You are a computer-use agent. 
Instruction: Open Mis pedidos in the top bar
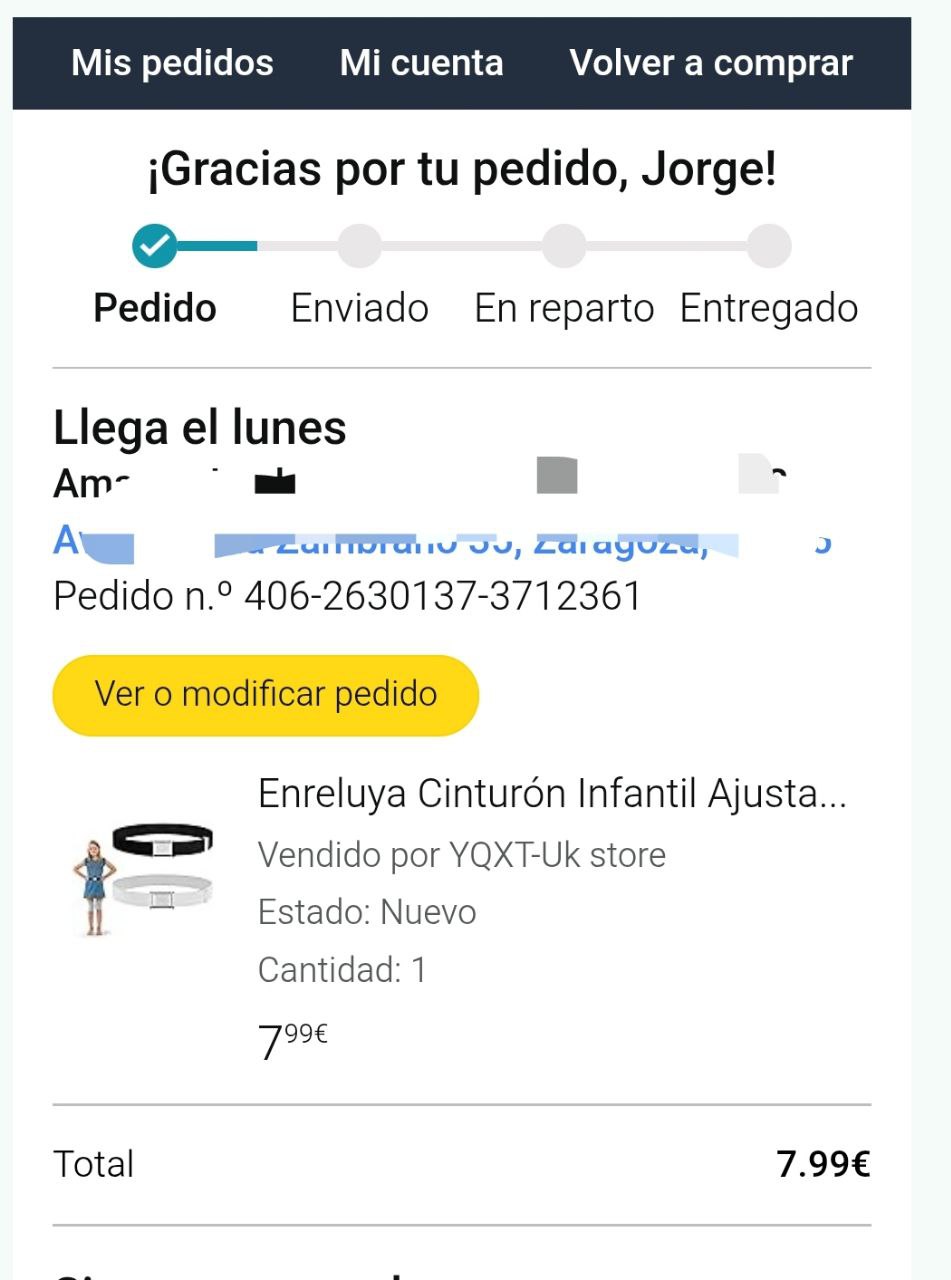pos(172,63)
